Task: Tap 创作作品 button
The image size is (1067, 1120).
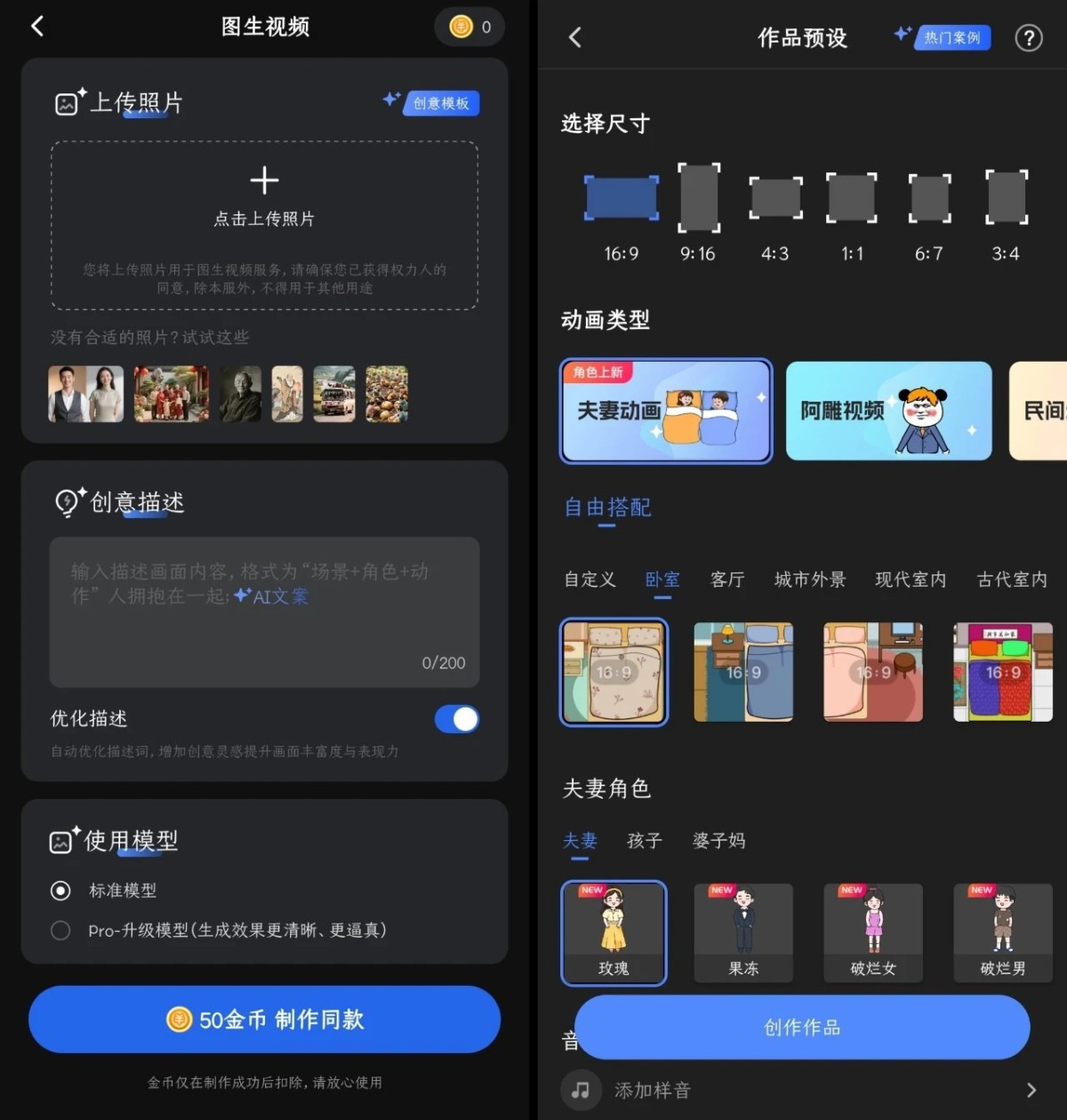Action: point(802,1028)
